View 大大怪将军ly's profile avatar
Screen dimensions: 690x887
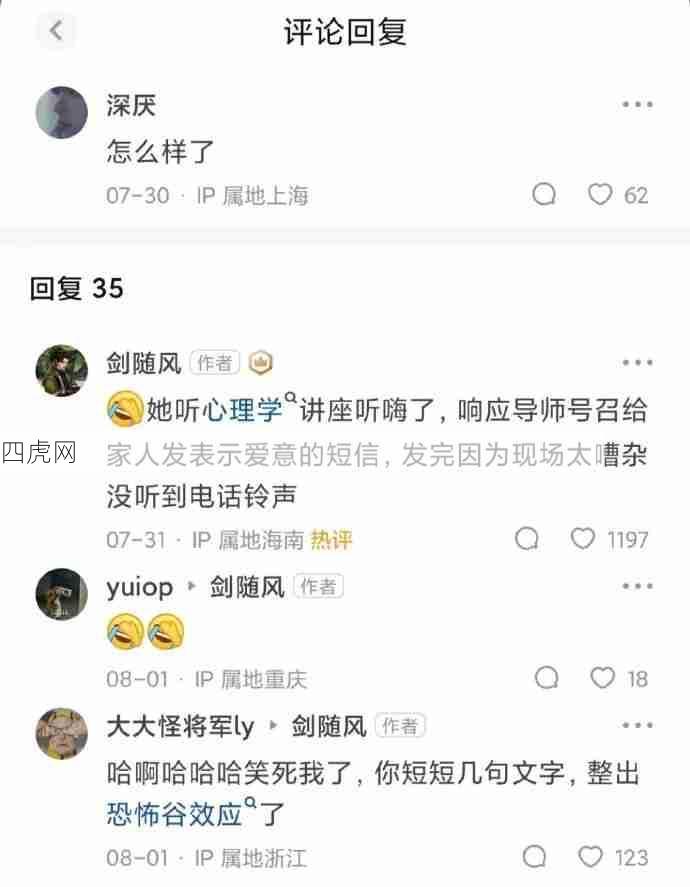[x=62, y=733]
